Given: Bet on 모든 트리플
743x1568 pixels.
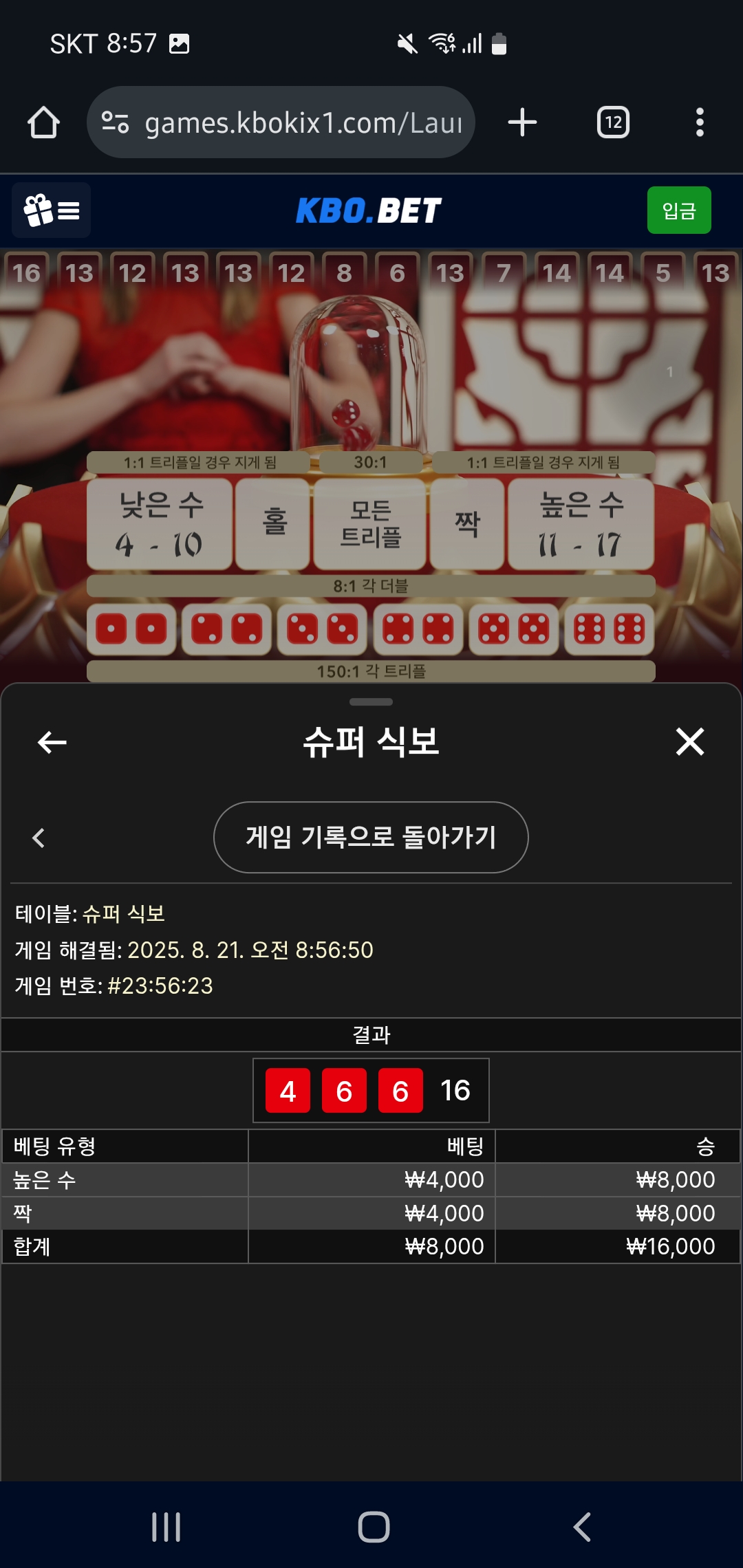Looking at the screenshot, I should (371, 524).
